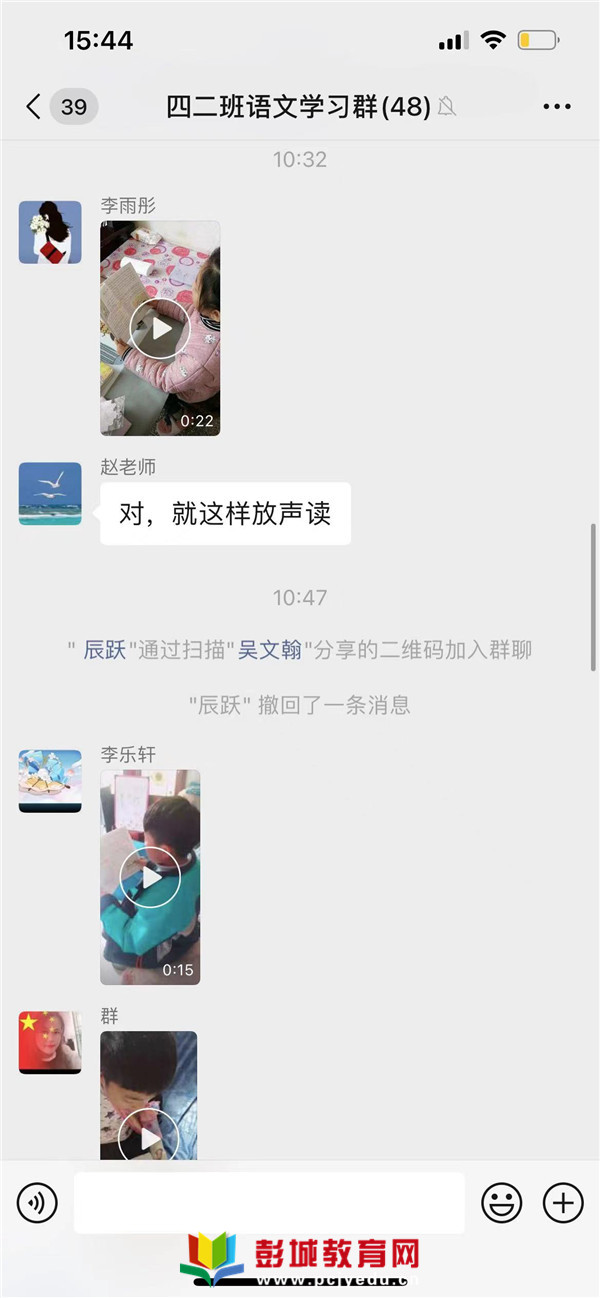View profile of 吴文翰 in join notice

[270, 650]
